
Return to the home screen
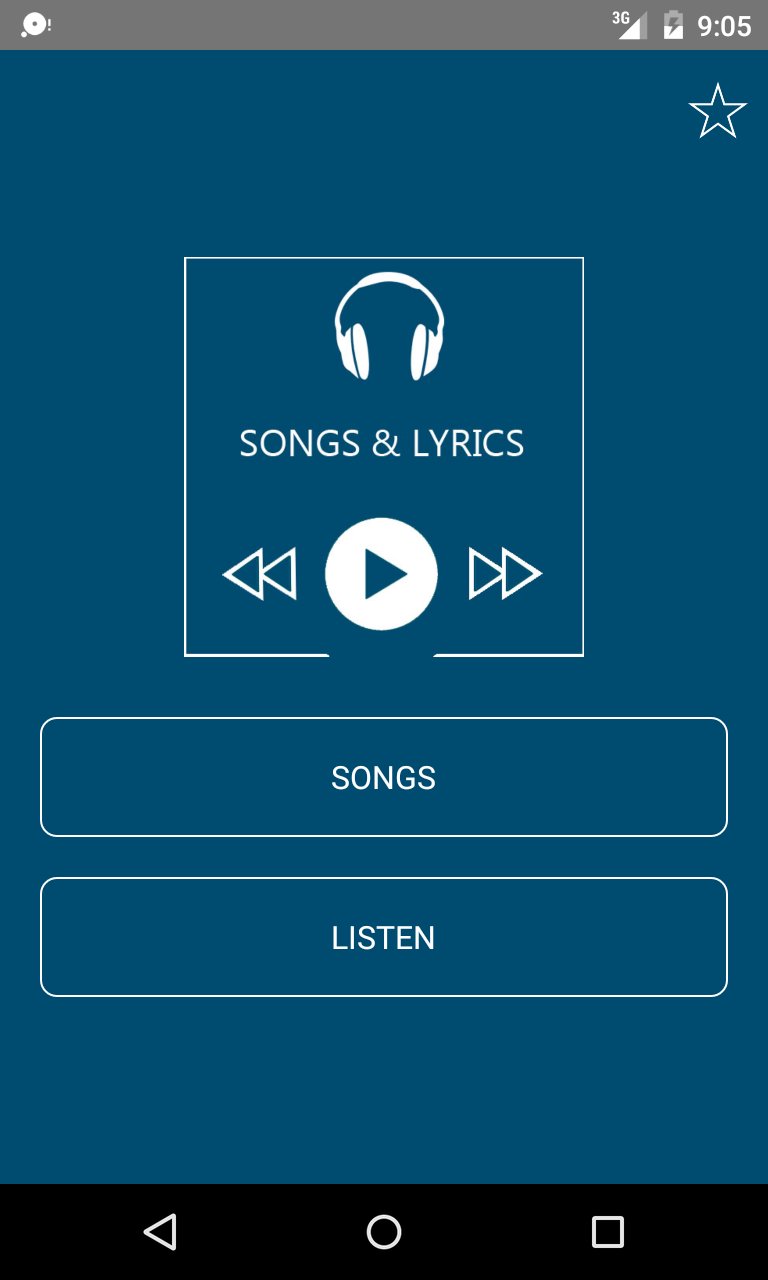[x=384, y=1232]
